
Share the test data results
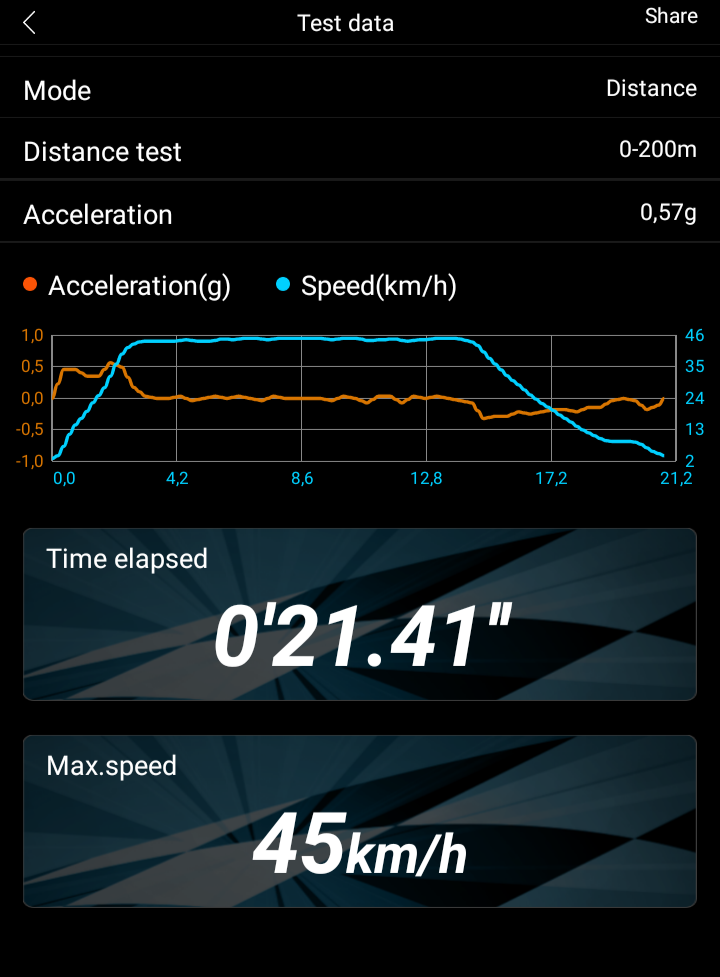click(x=671, y=16)
